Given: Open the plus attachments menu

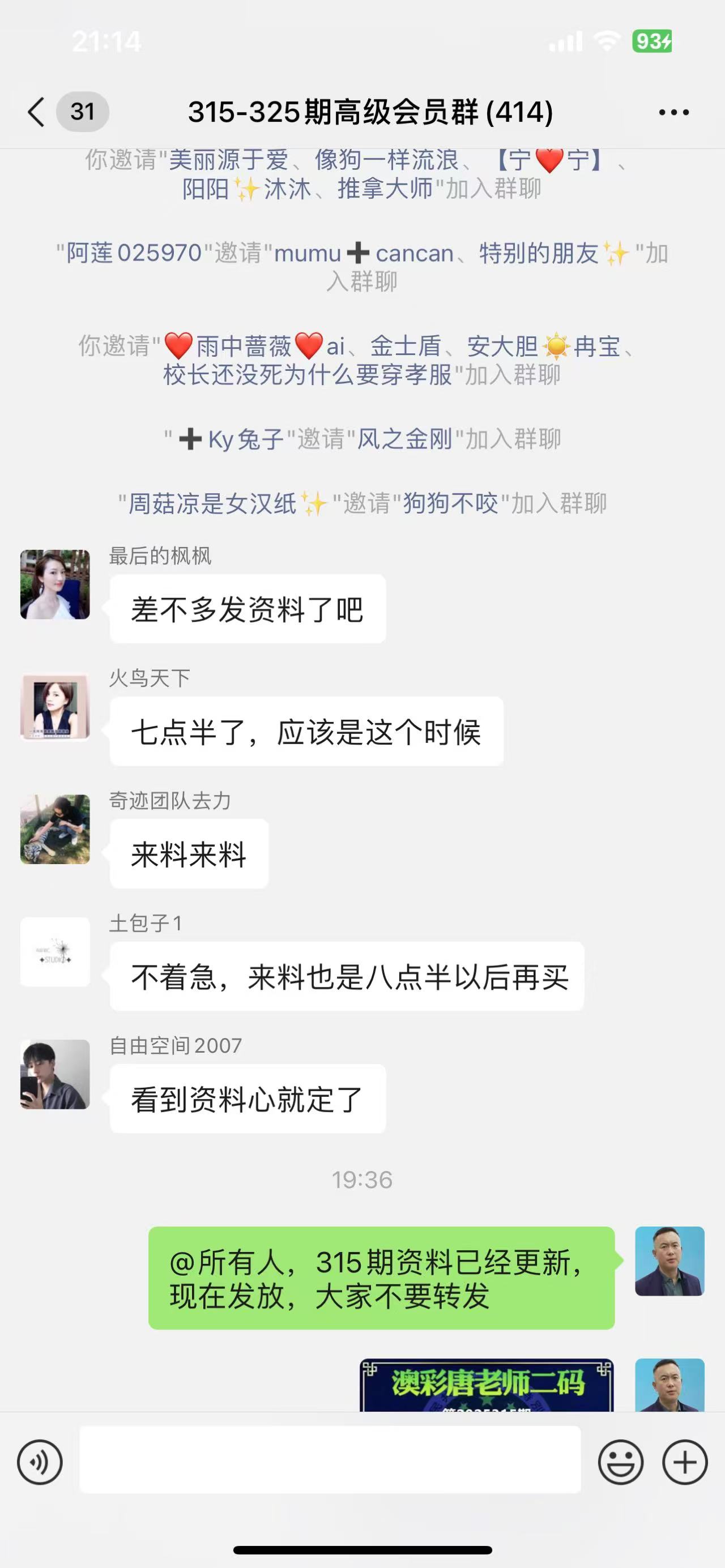Looking at the screenshot, I should 684,1462.
